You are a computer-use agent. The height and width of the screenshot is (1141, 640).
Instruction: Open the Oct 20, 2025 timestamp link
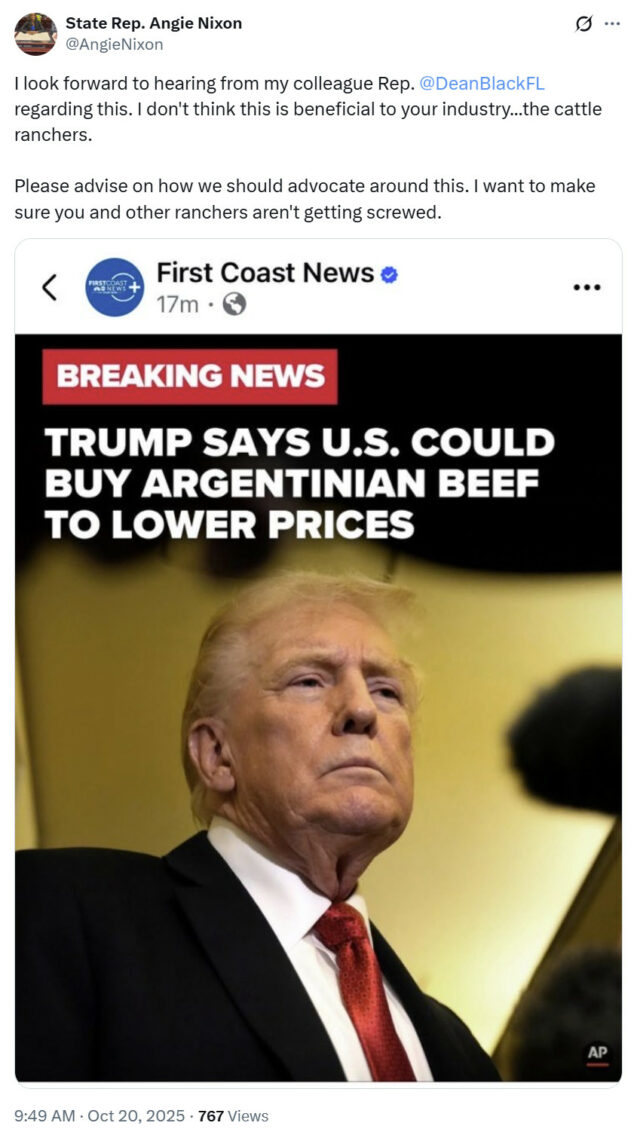[100, 1116]
